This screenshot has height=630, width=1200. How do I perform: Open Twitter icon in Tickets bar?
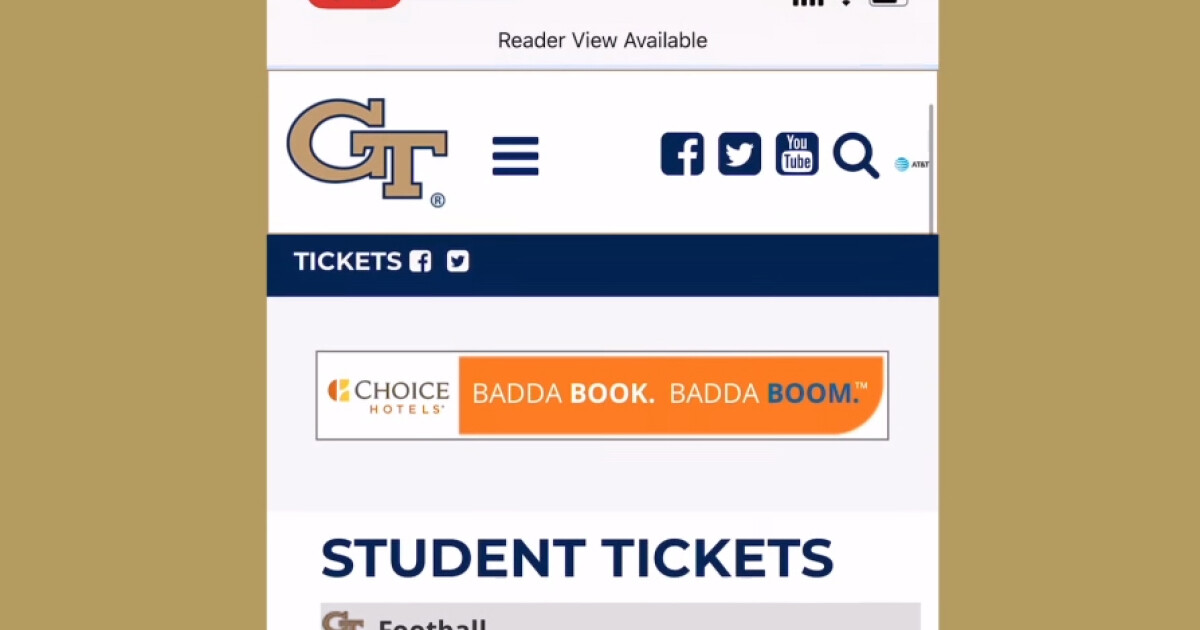(458, 262)
